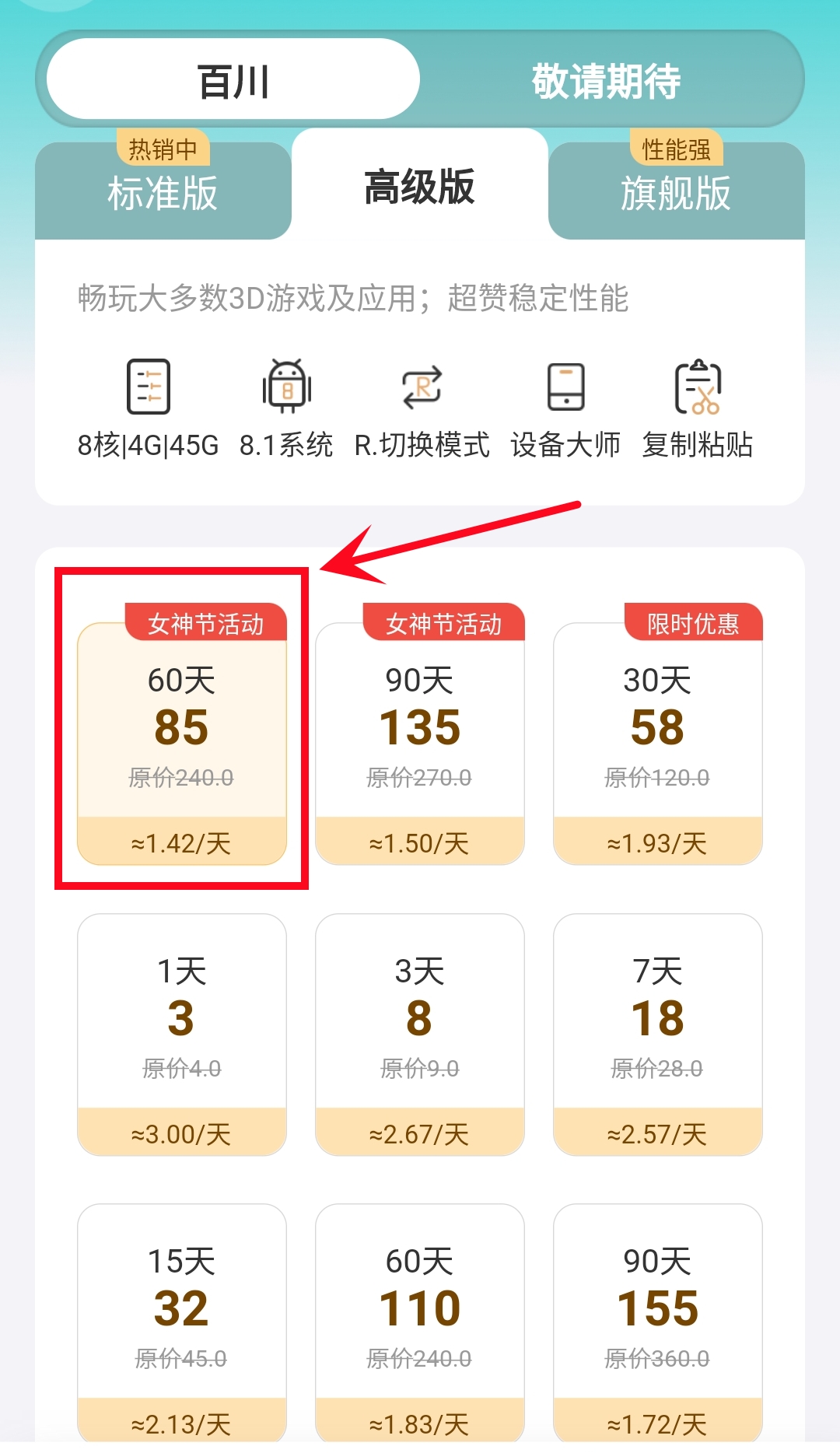
Task: Click the 限时优惠 red badge
Action: coord(691,622)
